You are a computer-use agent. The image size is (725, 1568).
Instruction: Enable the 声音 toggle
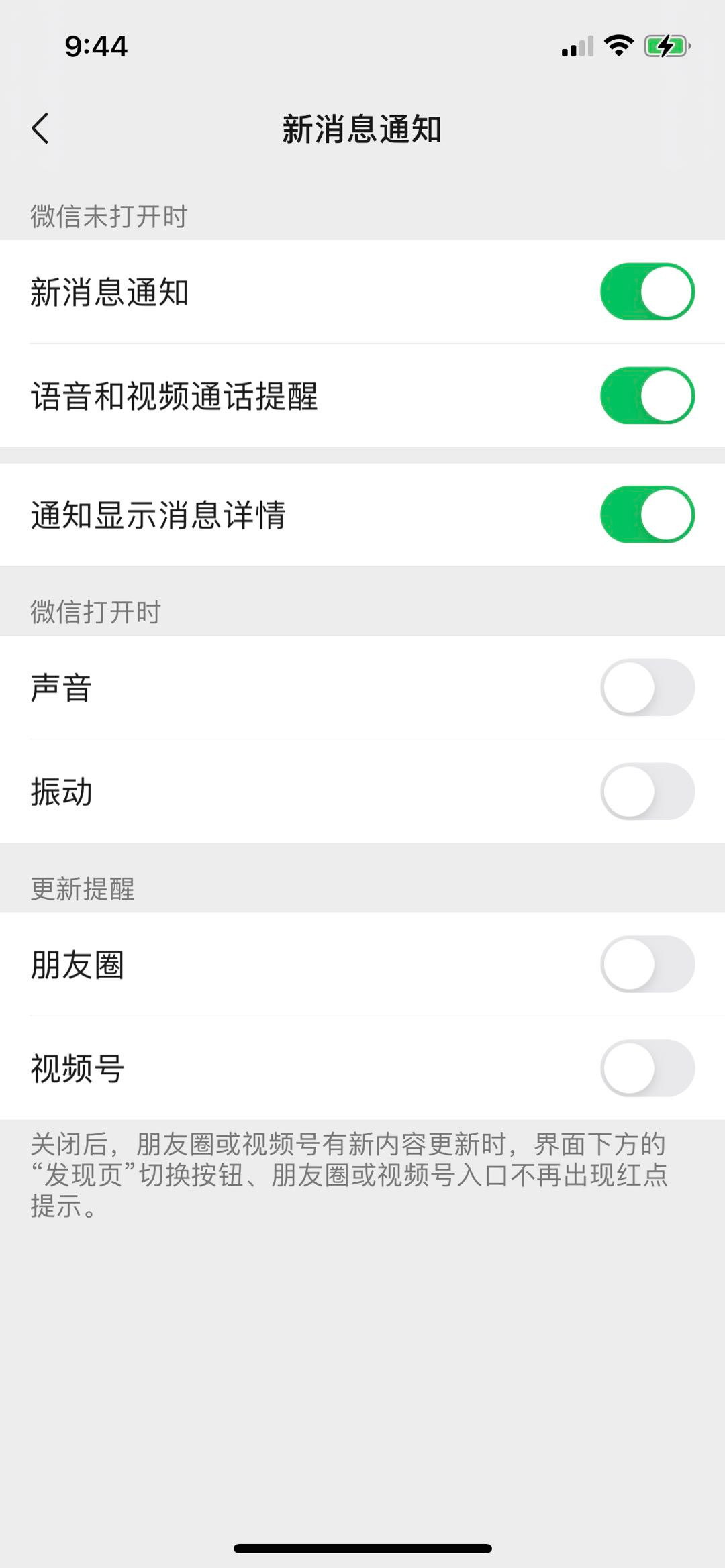[x=647, y=688]
